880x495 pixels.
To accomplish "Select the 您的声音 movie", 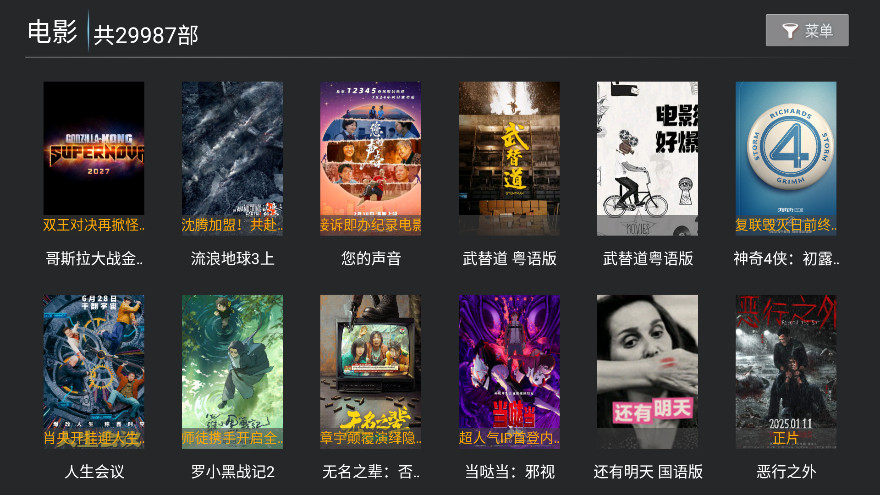I will pos(370,158).
